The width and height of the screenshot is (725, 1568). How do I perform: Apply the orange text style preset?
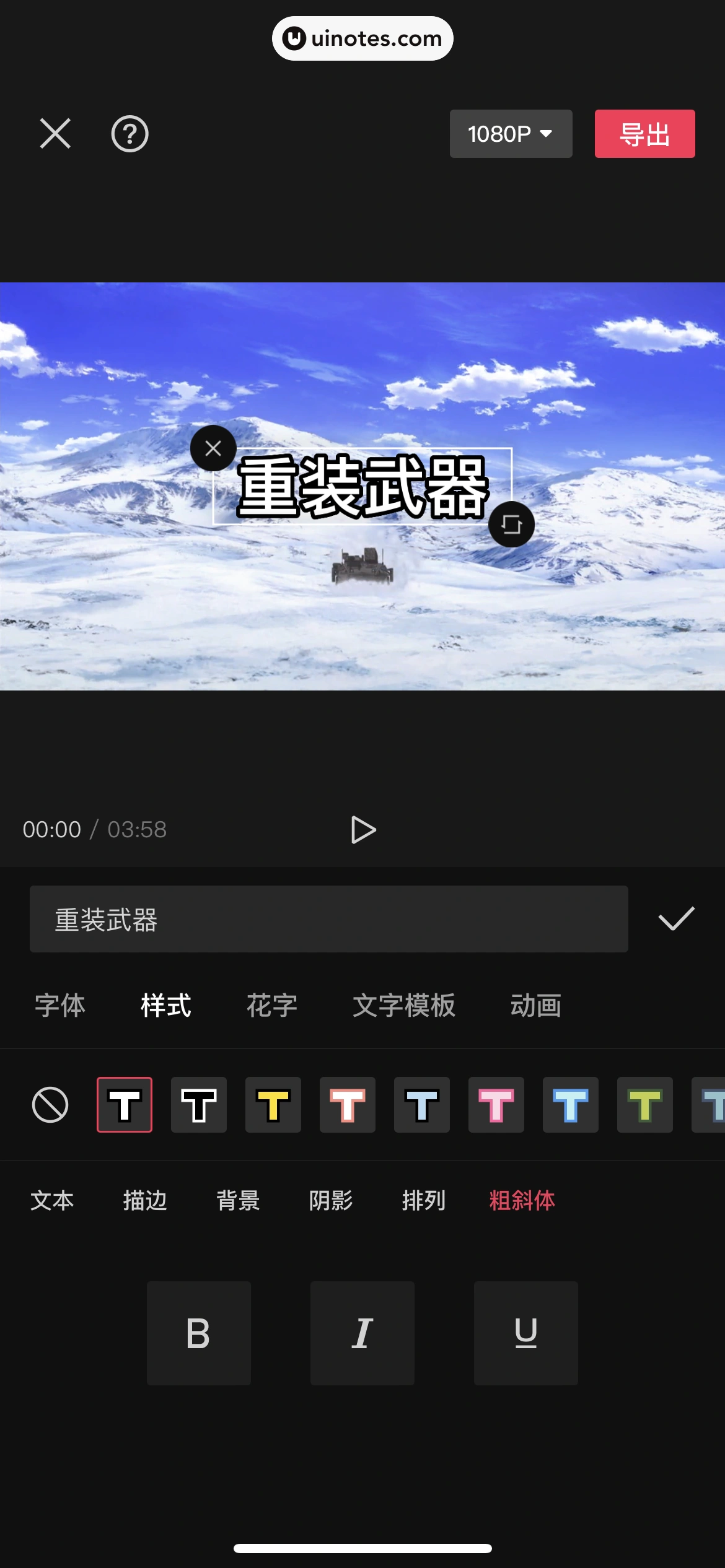(x=347, y=1105)
